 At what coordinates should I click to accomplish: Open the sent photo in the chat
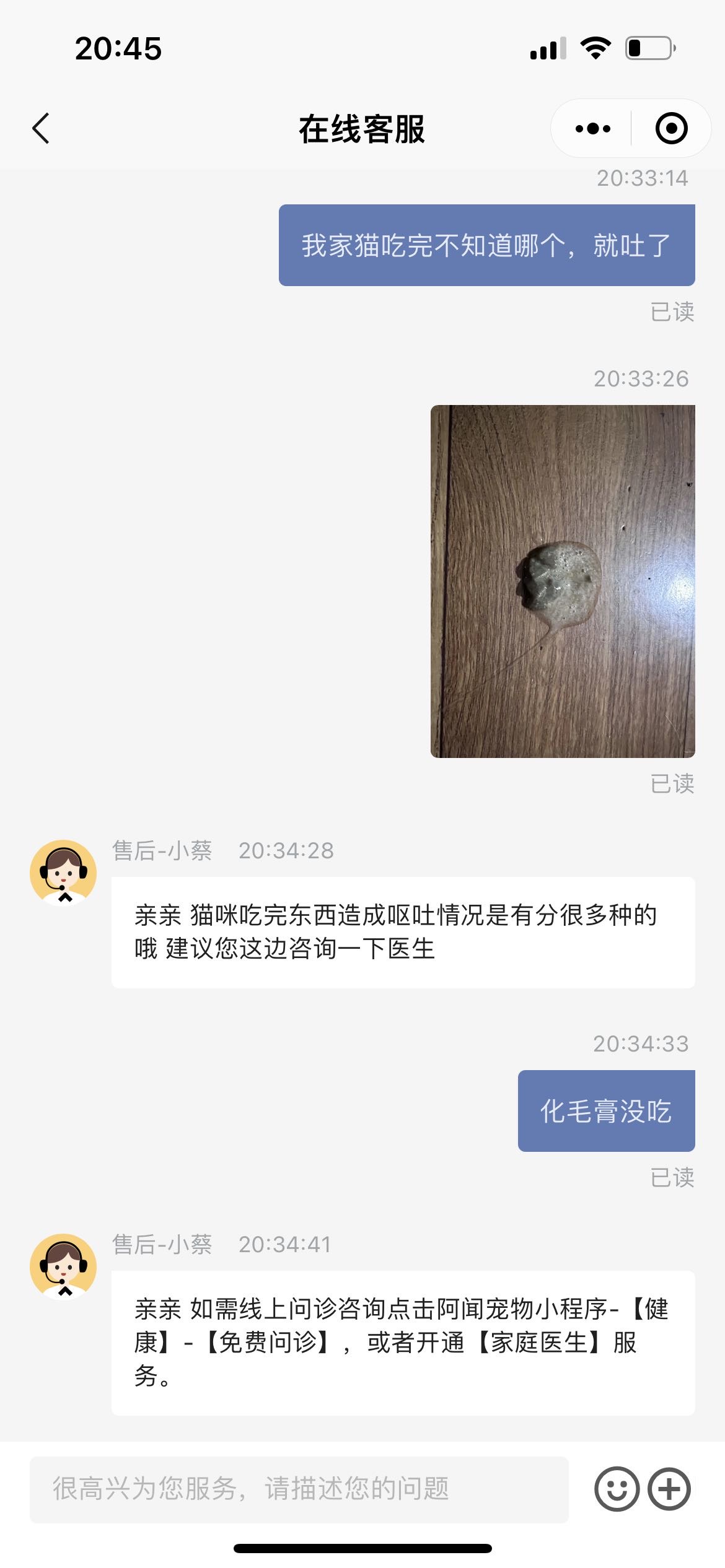tap(563, 581)
